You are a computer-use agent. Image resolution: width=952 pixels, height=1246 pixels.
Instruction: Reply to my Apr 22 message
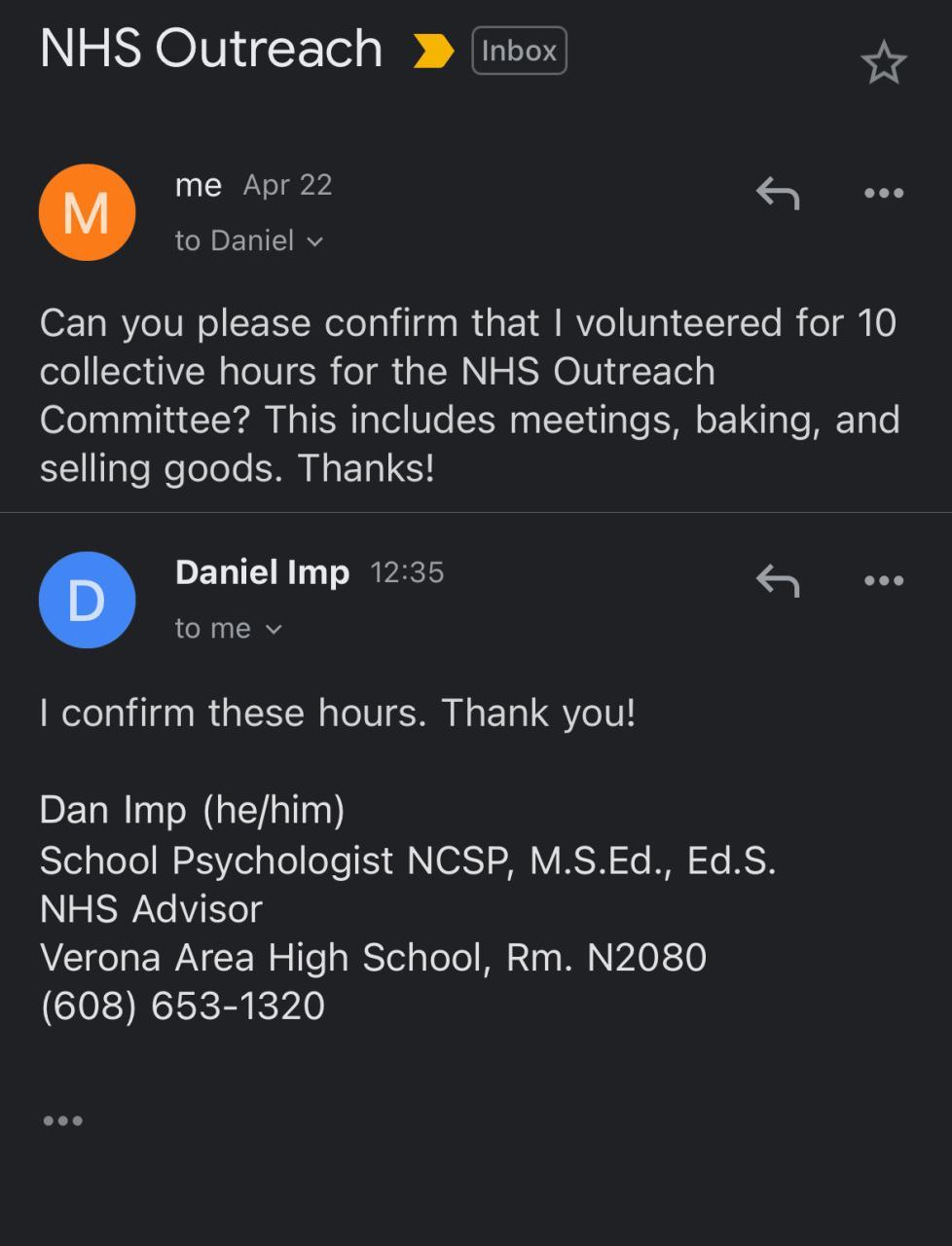[x=778, y=193]
